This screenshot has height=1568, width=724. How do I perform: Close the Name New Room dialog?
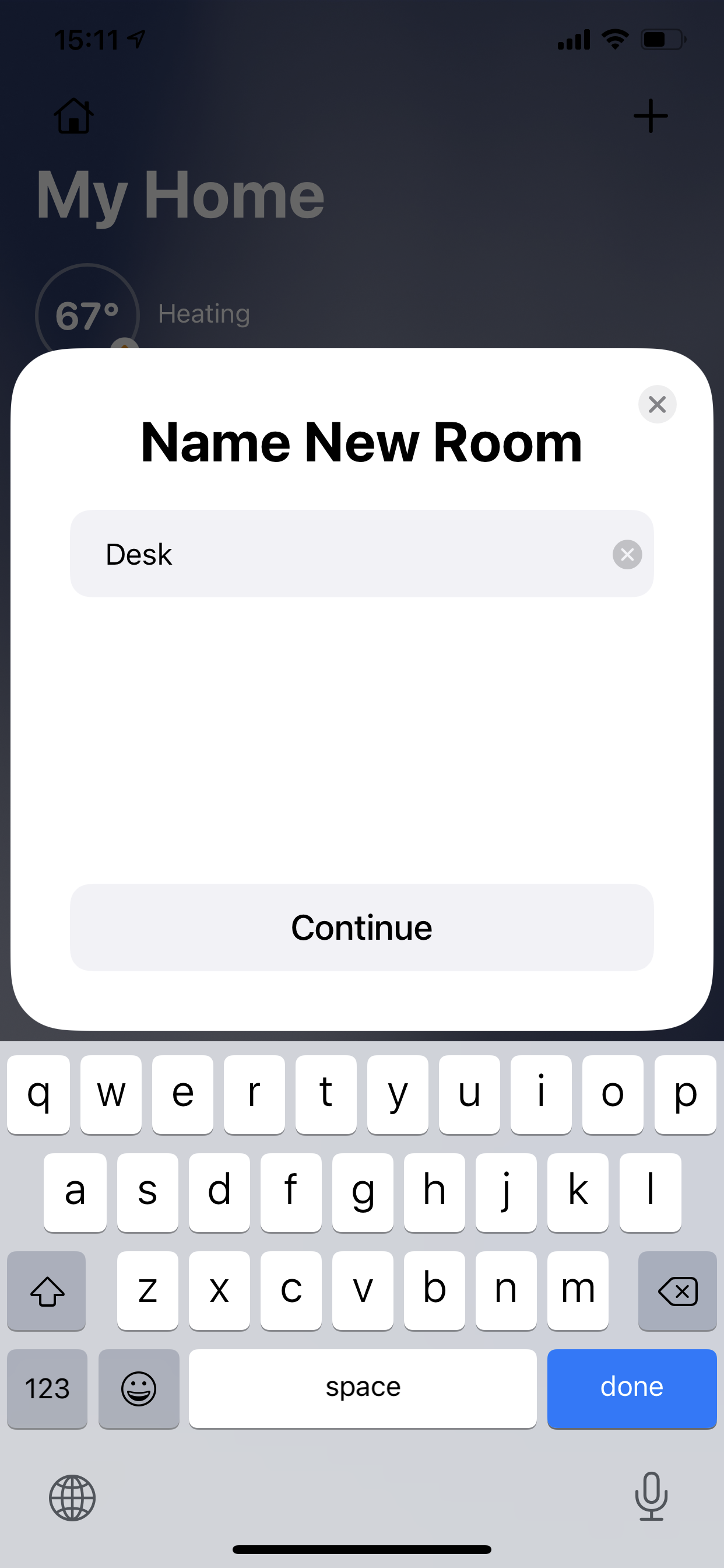click(x=657, y=404)
